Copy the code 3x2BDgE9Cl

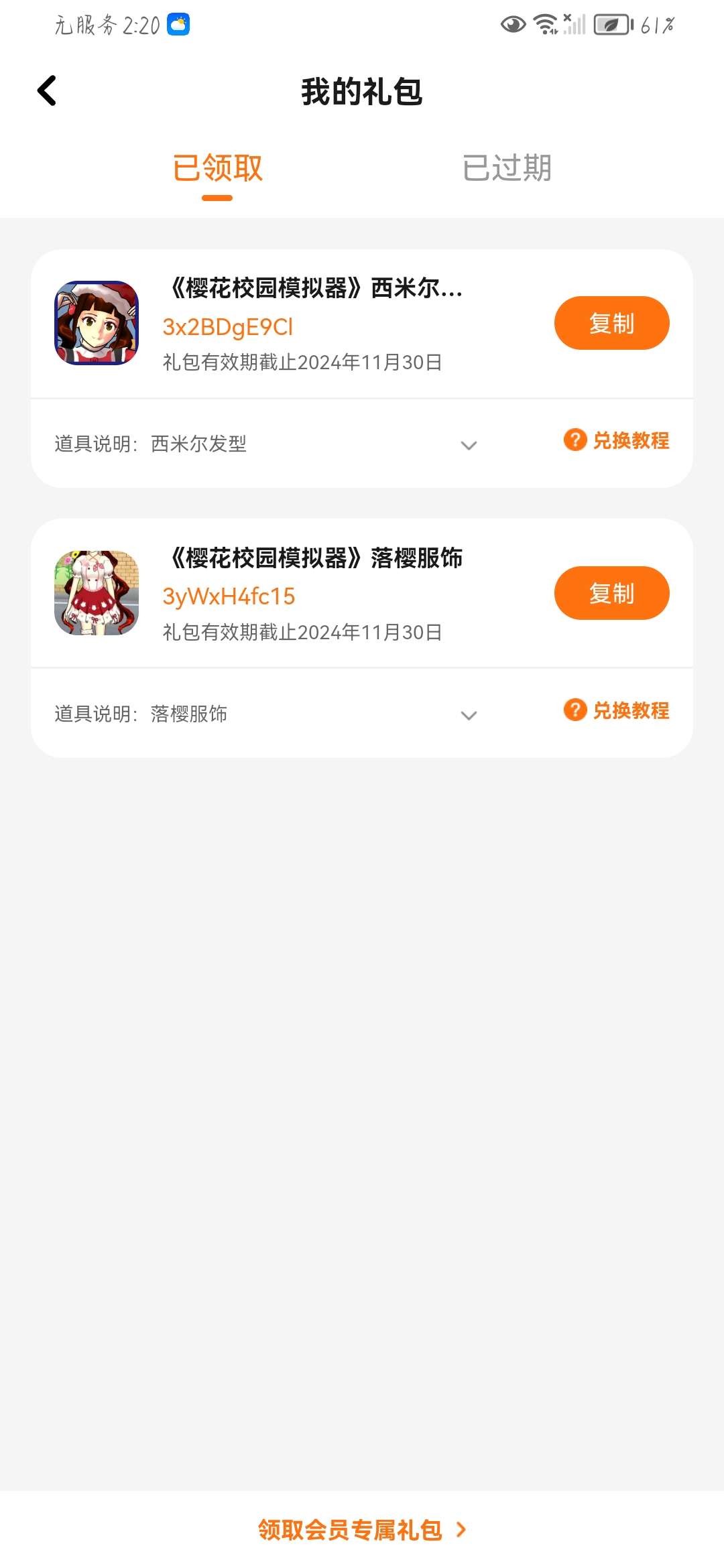click(611, 324)
